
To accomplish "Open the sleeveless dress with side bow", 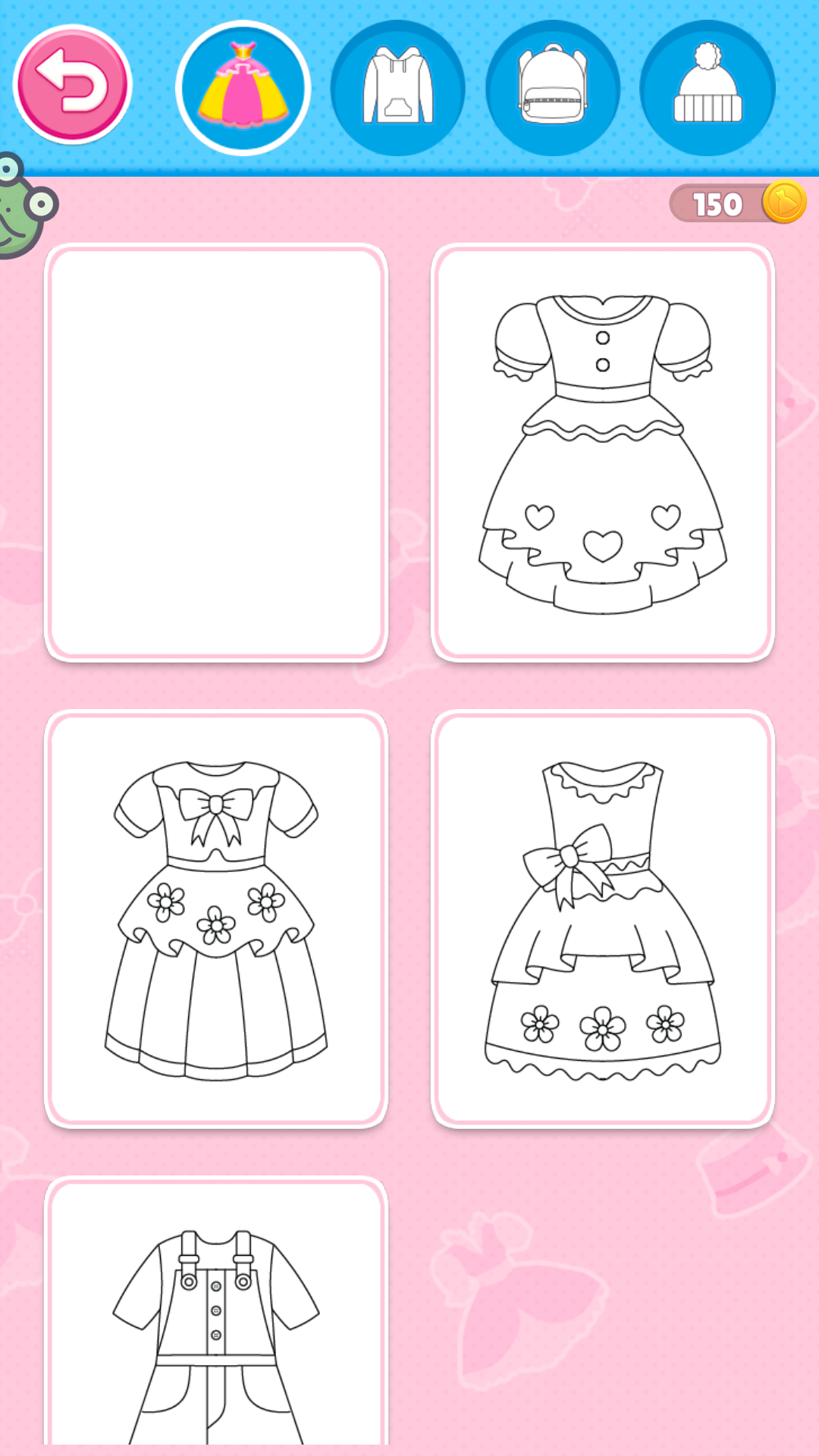I will [603, 919].
